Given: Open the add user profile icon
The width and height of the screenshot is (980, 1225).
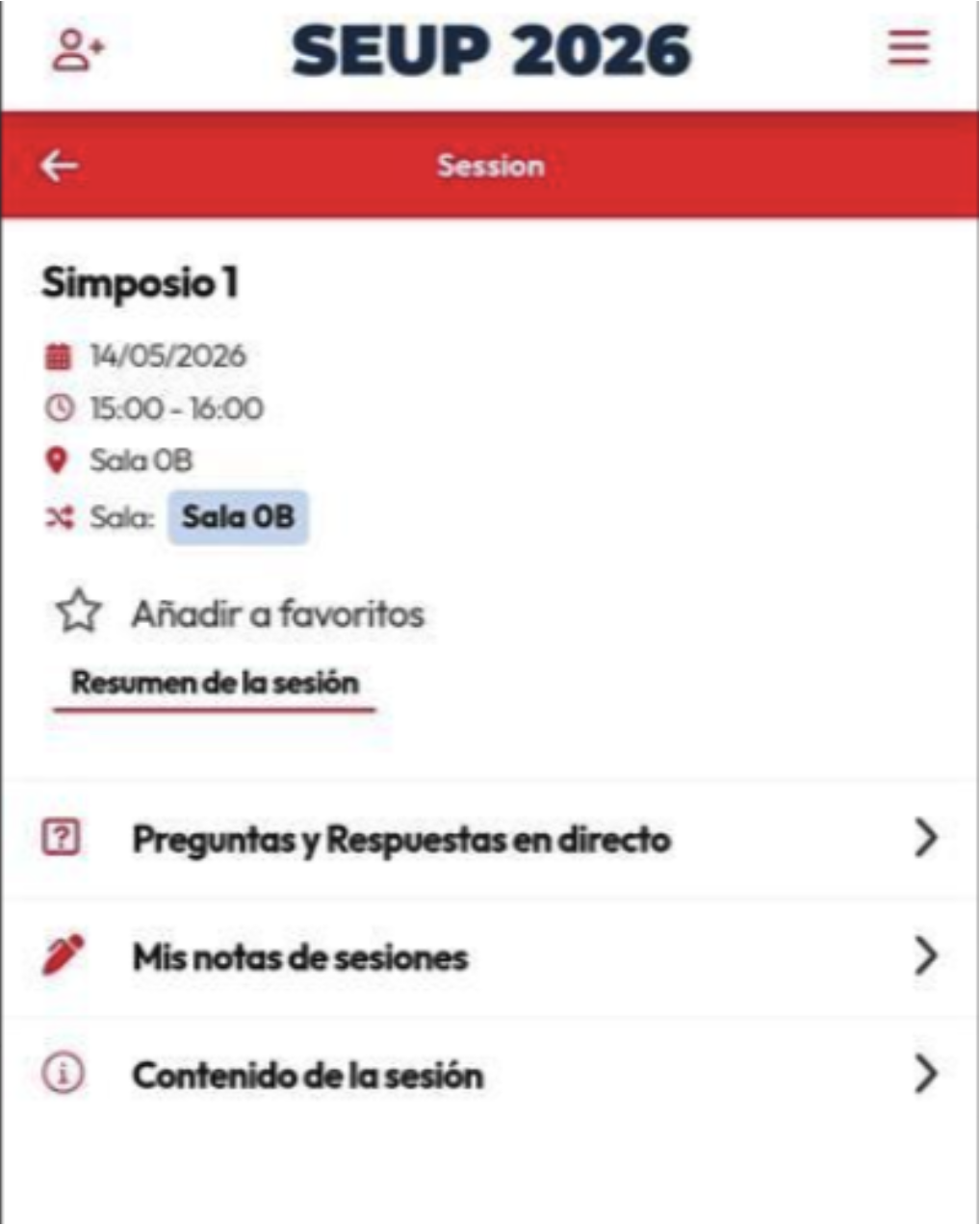Looking at the screenshot, I should [77, 50].
